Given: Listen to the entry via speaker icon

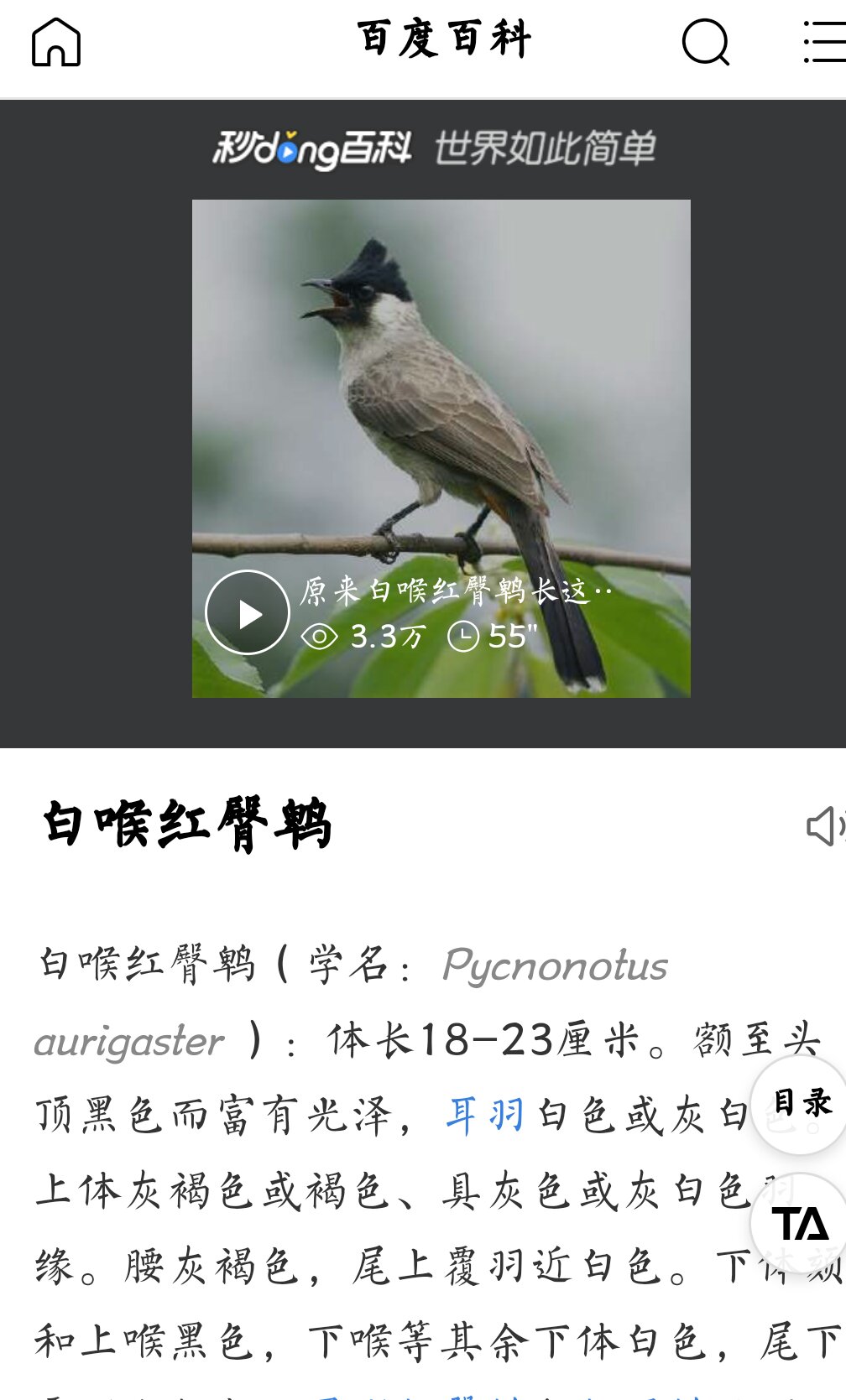Looking at the screenshot, I should click(824, 826).
